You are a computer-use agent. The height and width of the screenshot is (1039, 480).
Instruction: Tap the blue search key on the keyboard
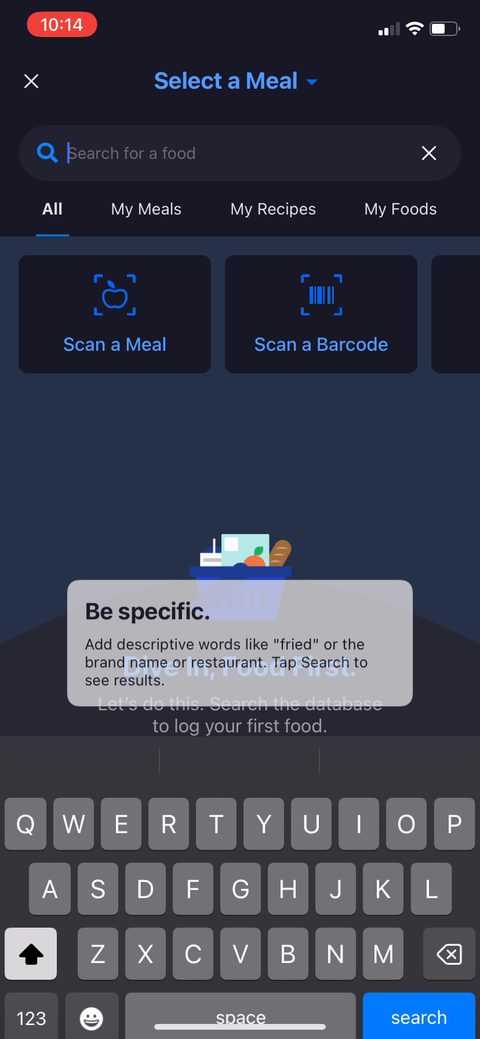pos(418,1016)
